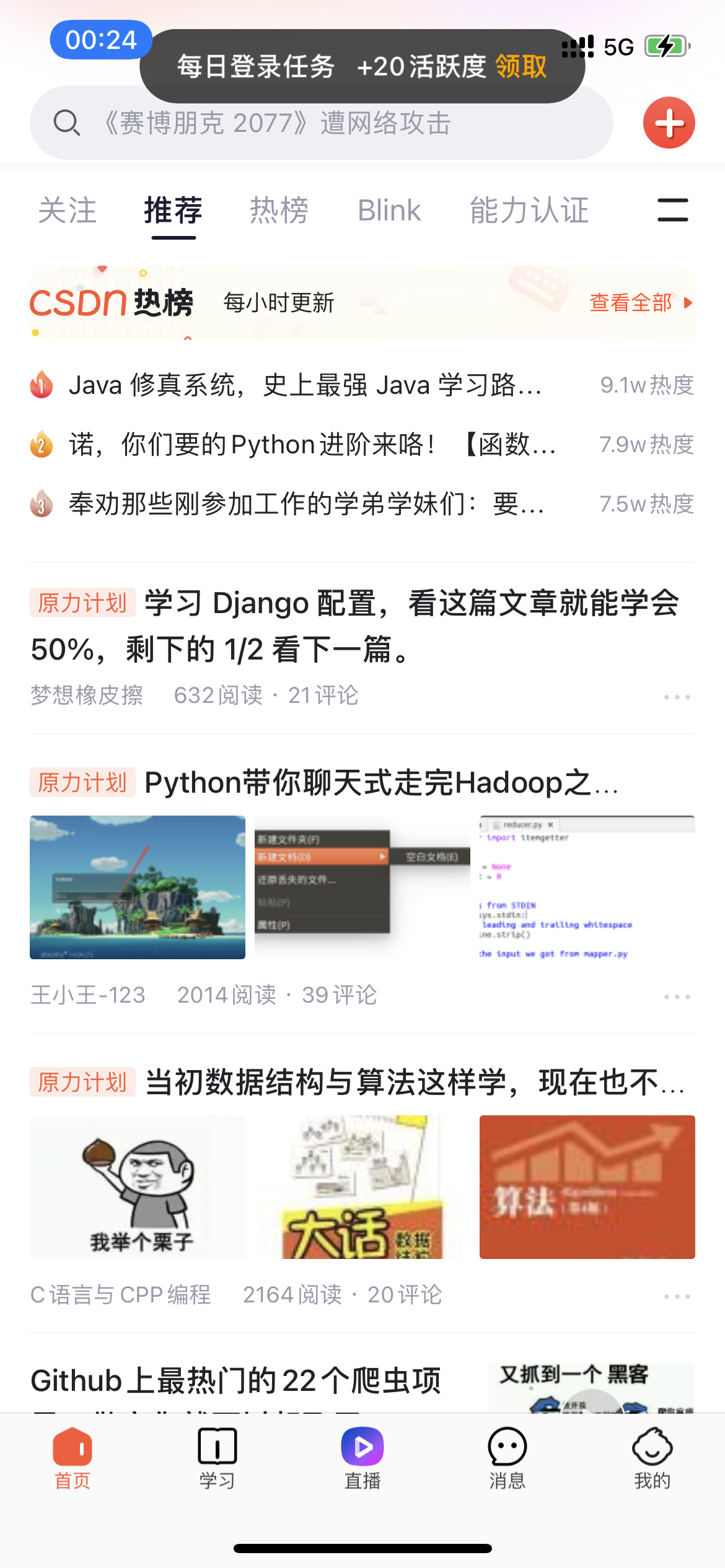
Task: Open more options for 王小王-123's article
Action: coord(677,996)
